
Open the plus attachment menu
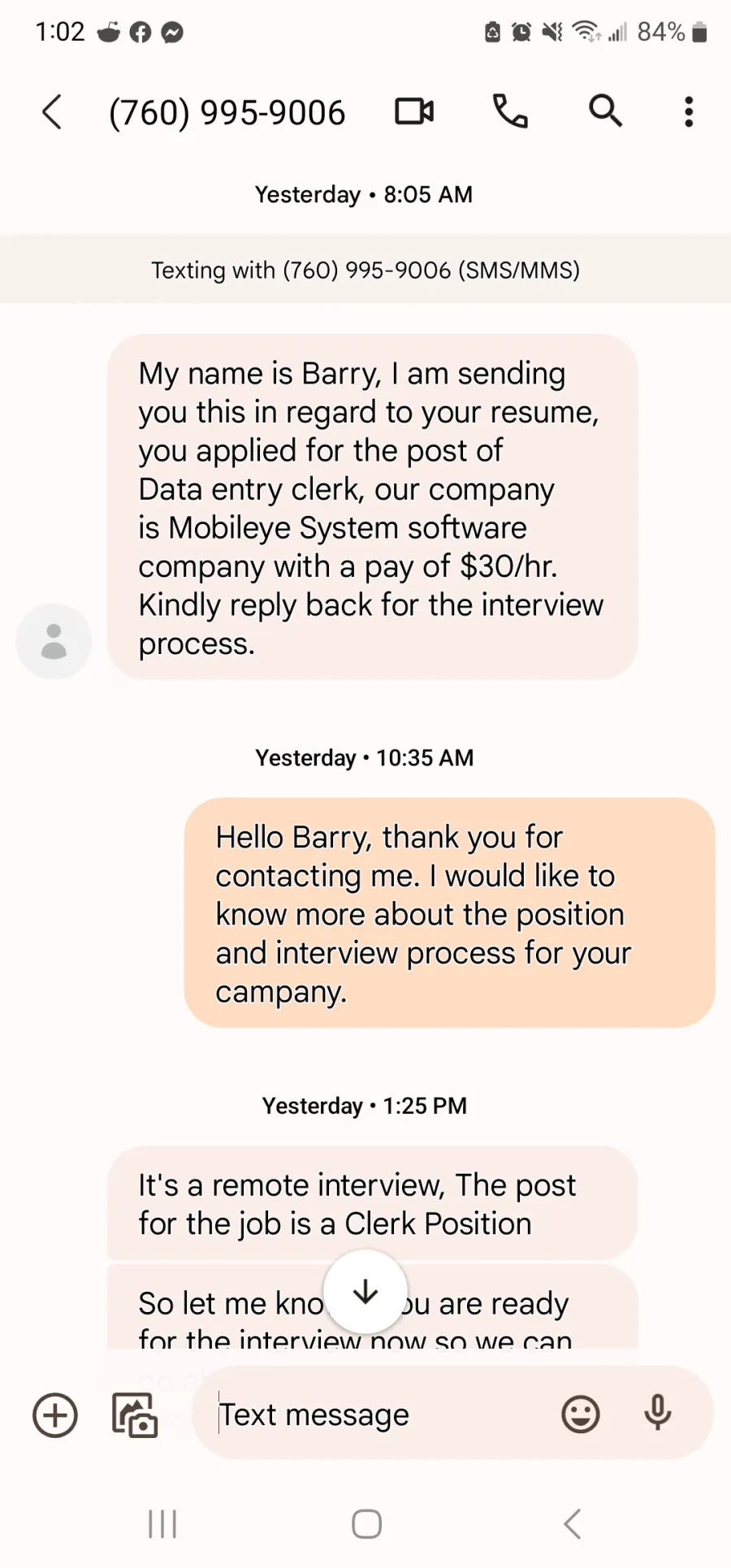point(55,1415)
